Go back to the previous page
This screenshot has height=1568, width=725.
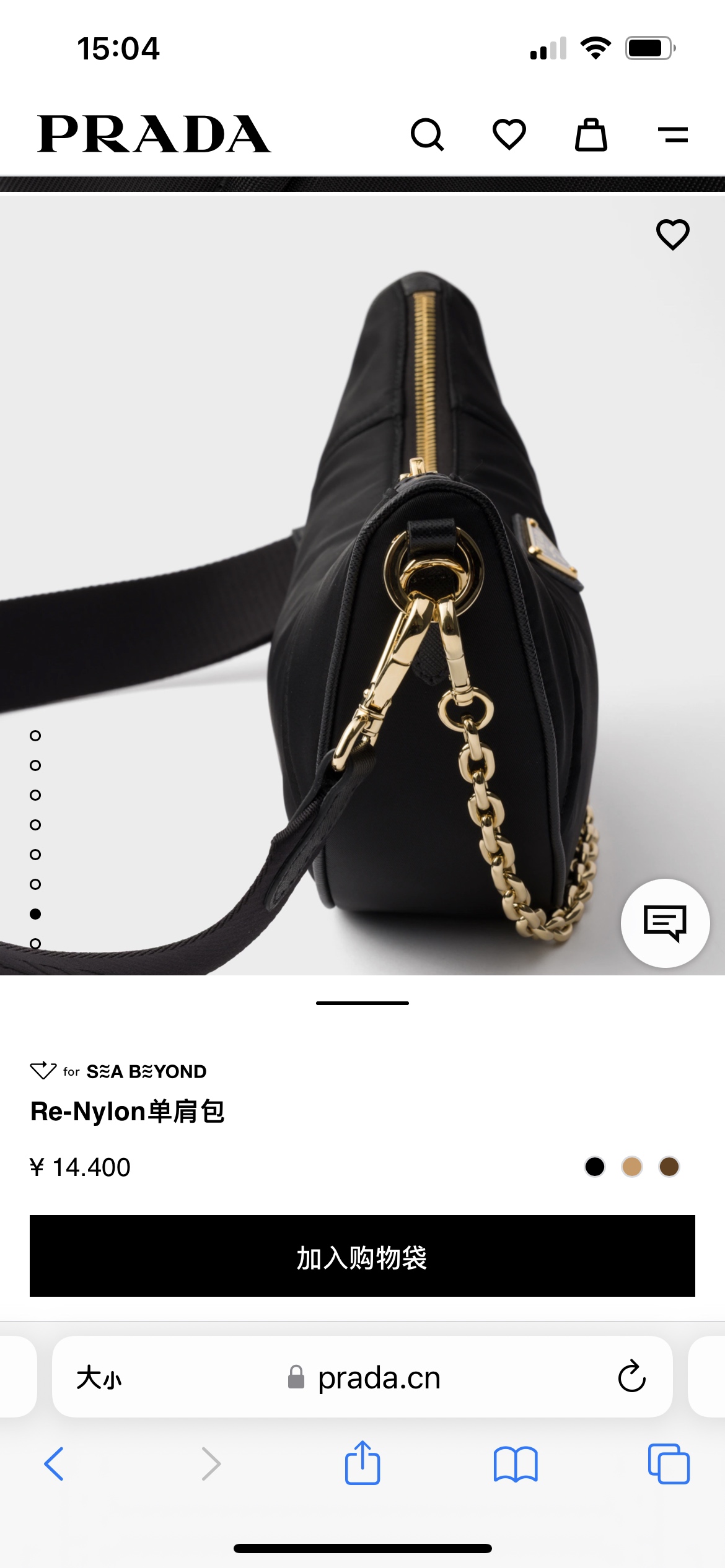54,1464
